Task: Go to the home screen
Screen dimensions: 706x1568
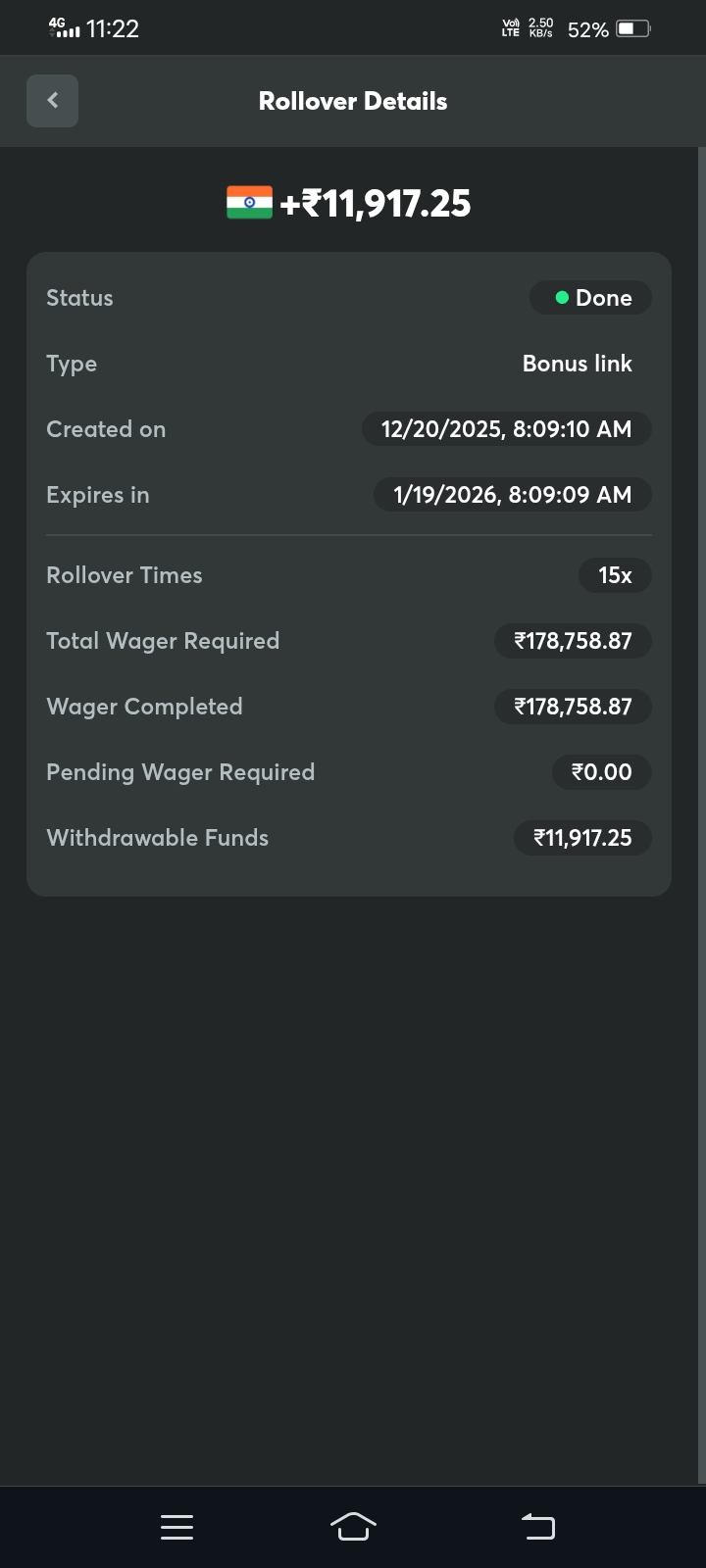Action: (x=353, y=1527)
